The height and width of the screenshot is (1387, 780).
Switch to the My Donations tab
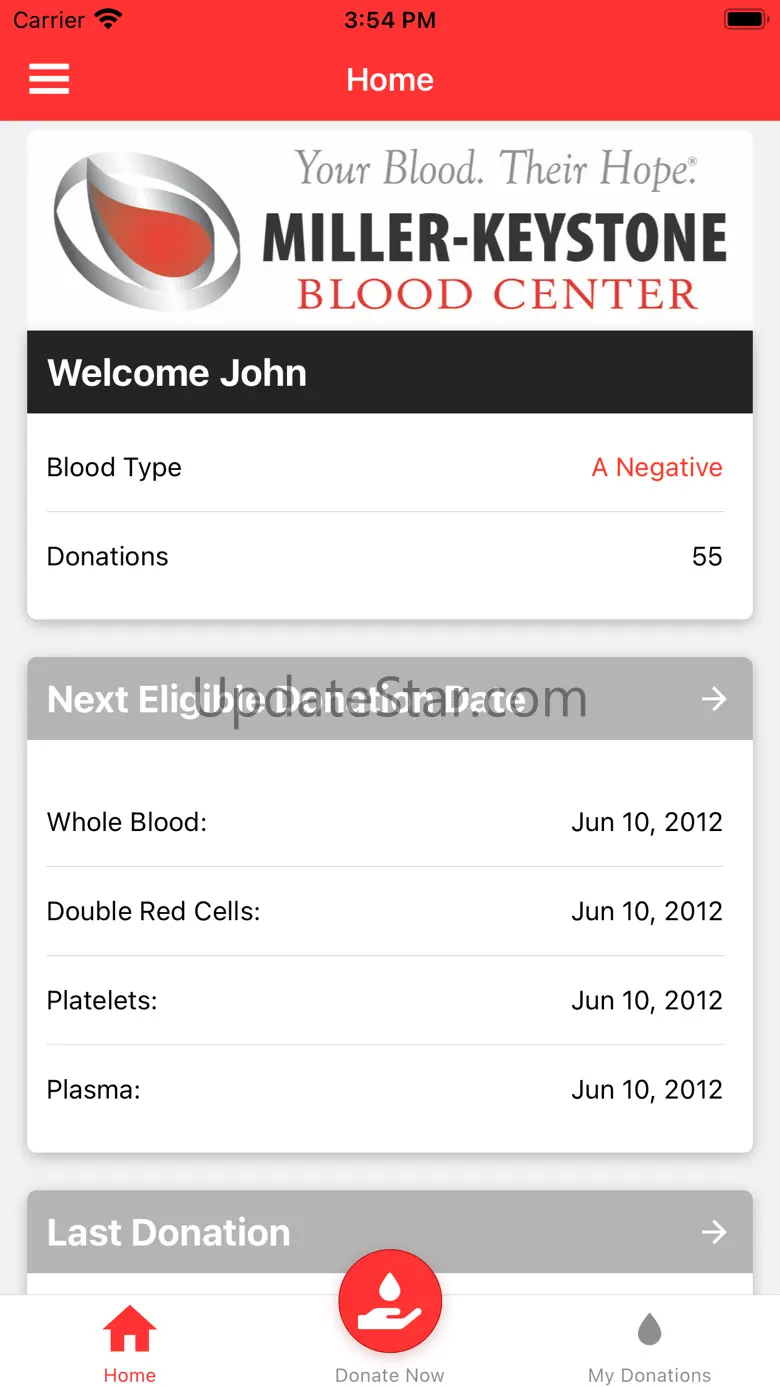tap(649, 1343)
